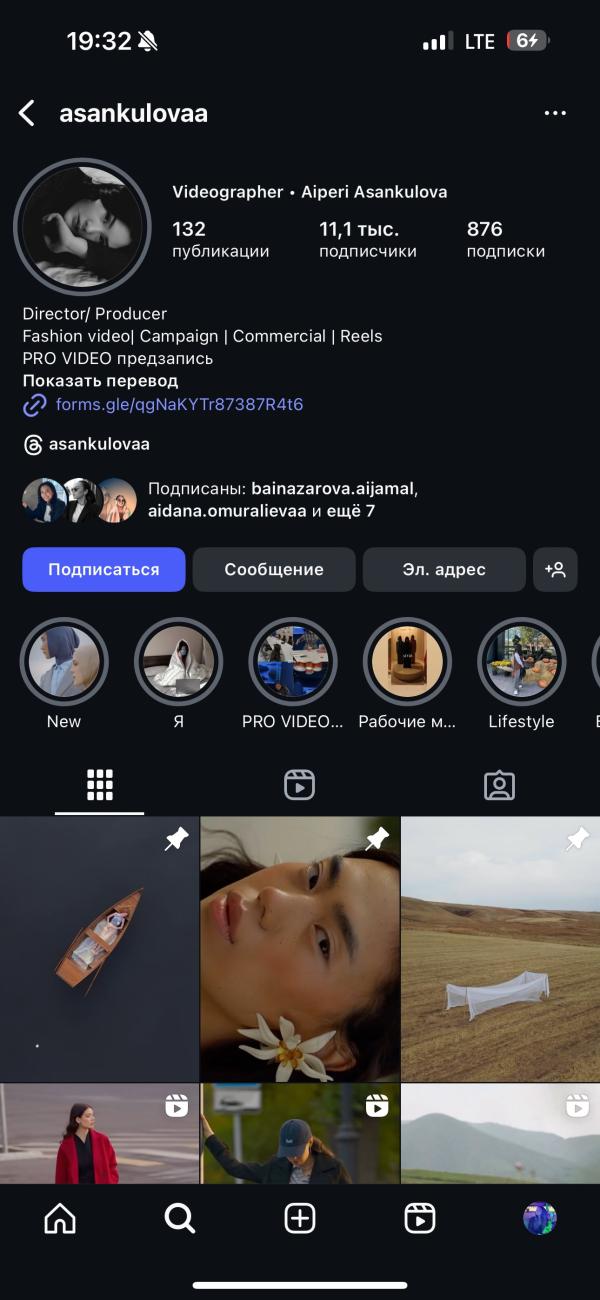The width and height of the screenshot is (600, 1300).
Task: Open my own profile tab avatar
Action: point(540,1218)
